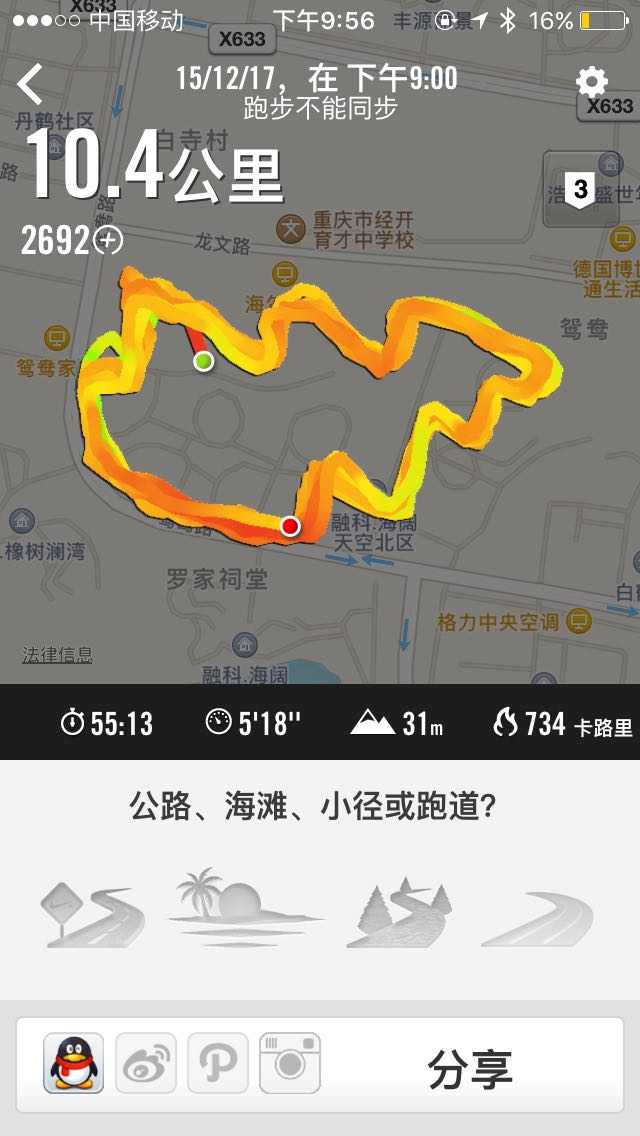Toggle QQ sharing penguin icon

(74, 1063)
